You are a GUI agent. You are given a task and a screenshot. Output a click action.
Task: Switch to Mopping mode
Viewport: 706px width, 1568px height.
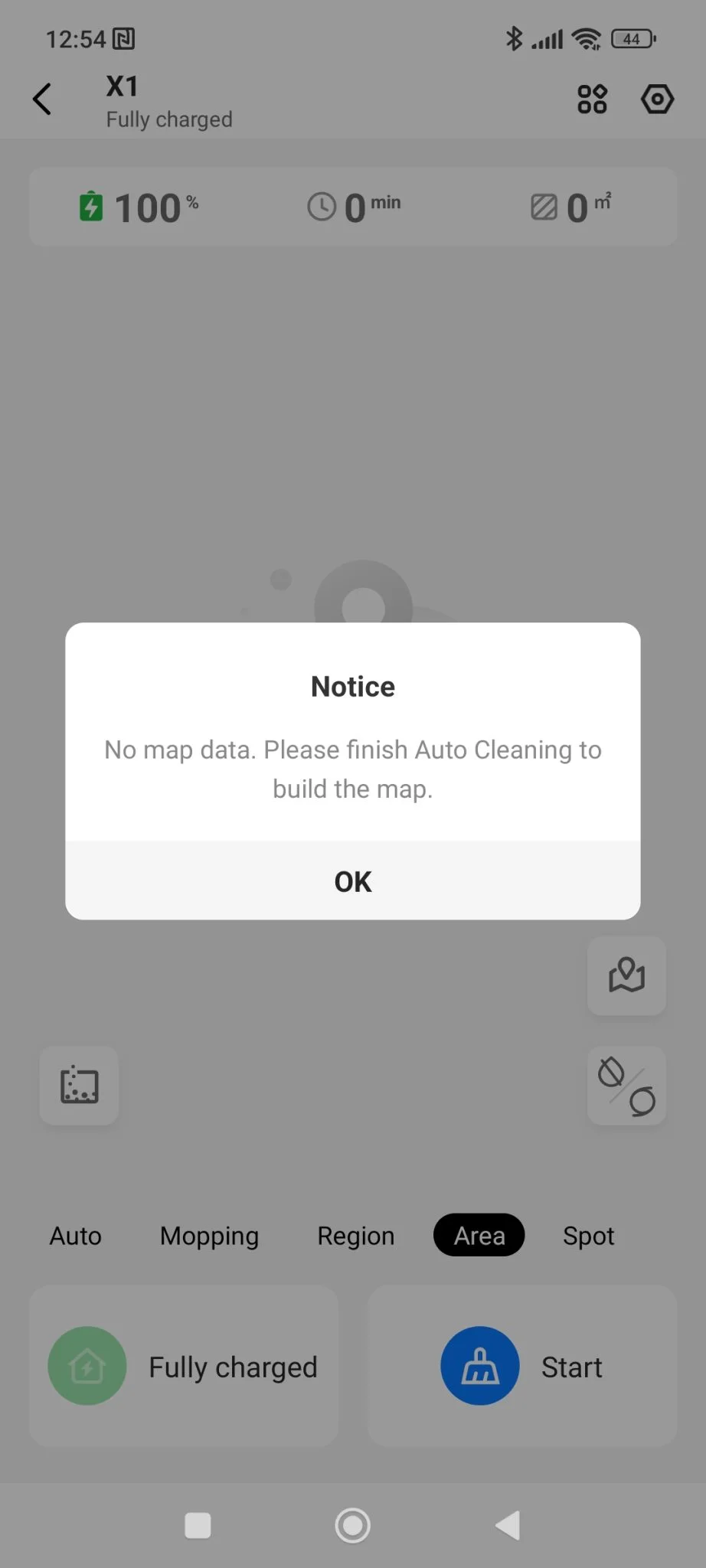pyautogui.click(x=209, y=1236)
